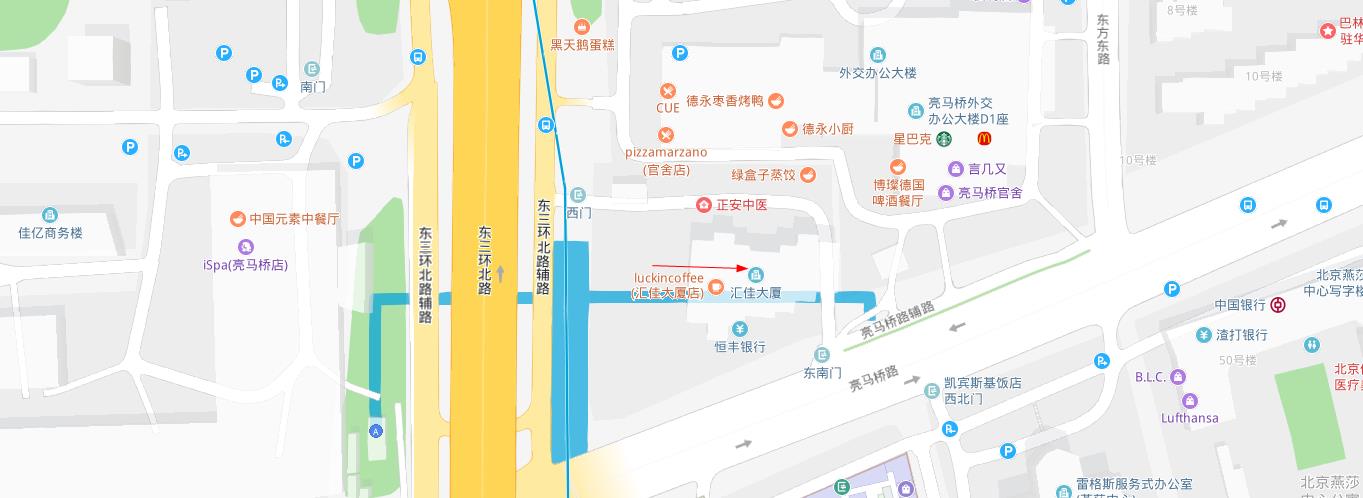1363x498 pixels.
Task: Select the 星巴克 coffee marker
Action: click(x=944, y=139)
